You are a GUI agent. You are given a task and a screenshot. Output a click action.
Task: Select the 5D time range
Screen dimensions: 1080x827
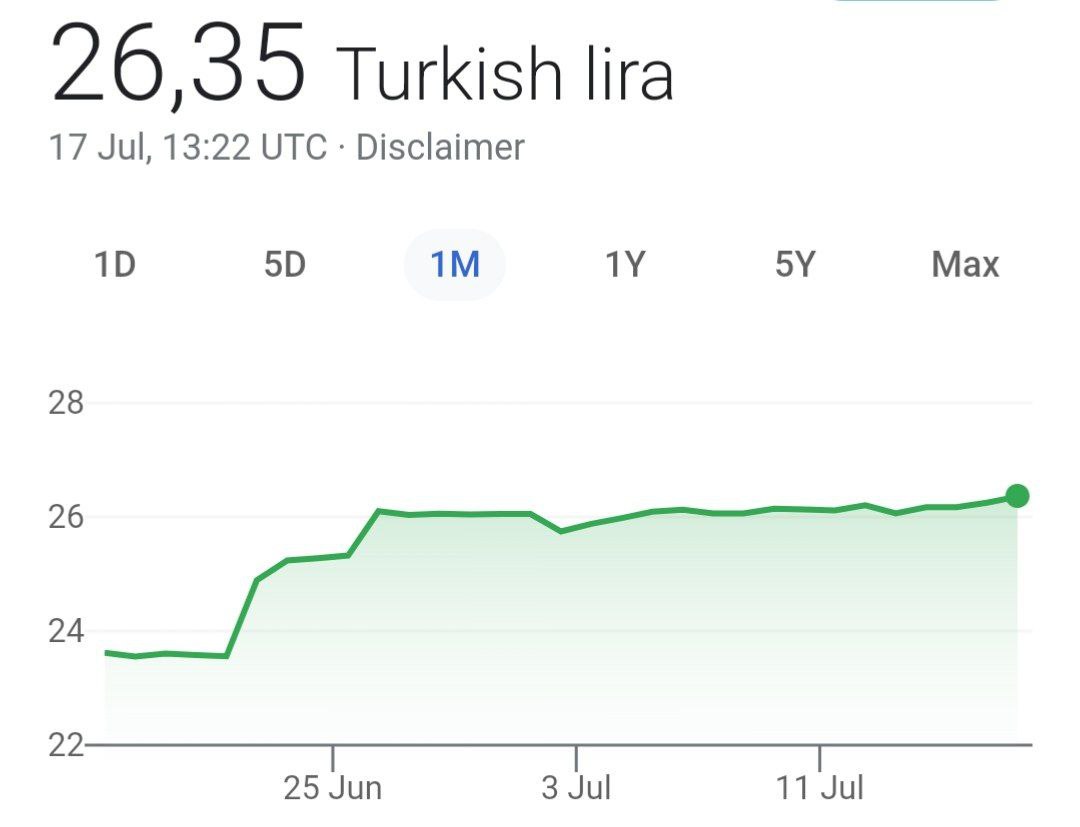tap(285, 265)
